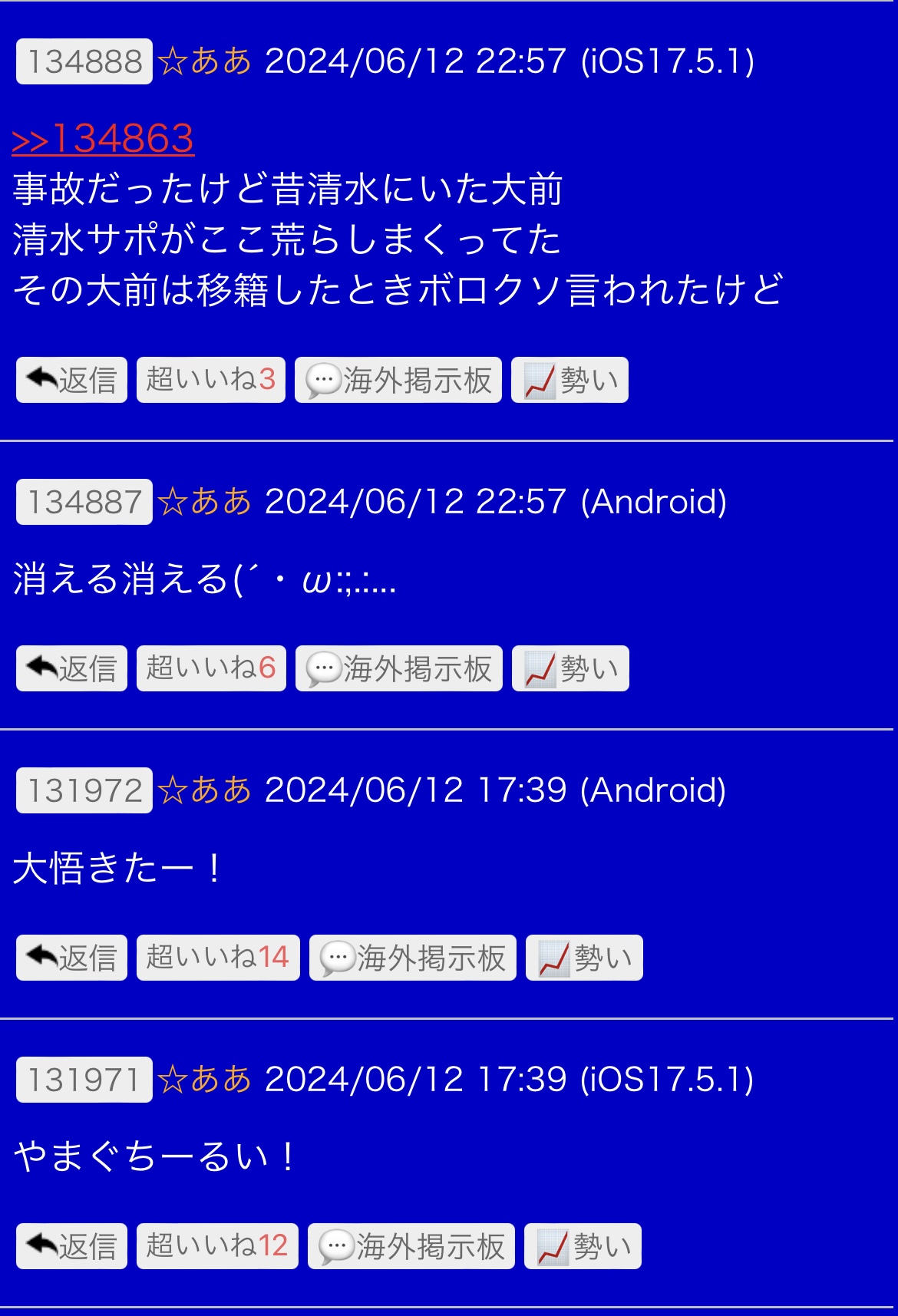View 勢い for post 131971
Viewport: 898px width, 1316px height.
[583, 1246]
